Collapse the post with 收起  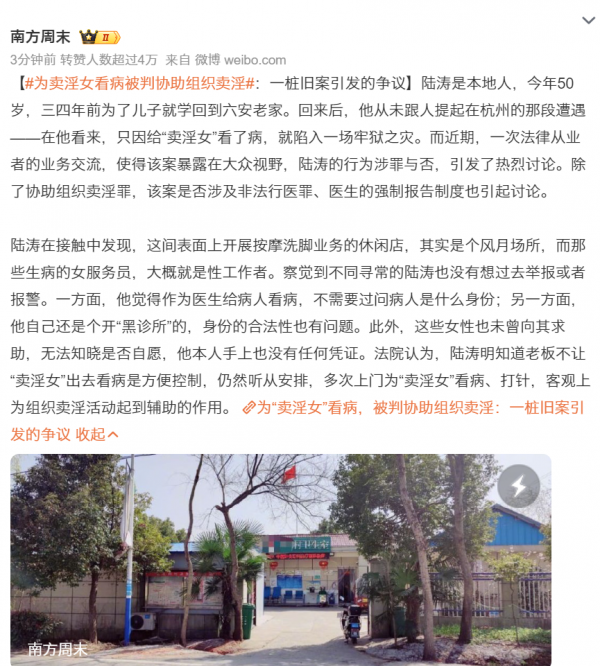(98, 434)
